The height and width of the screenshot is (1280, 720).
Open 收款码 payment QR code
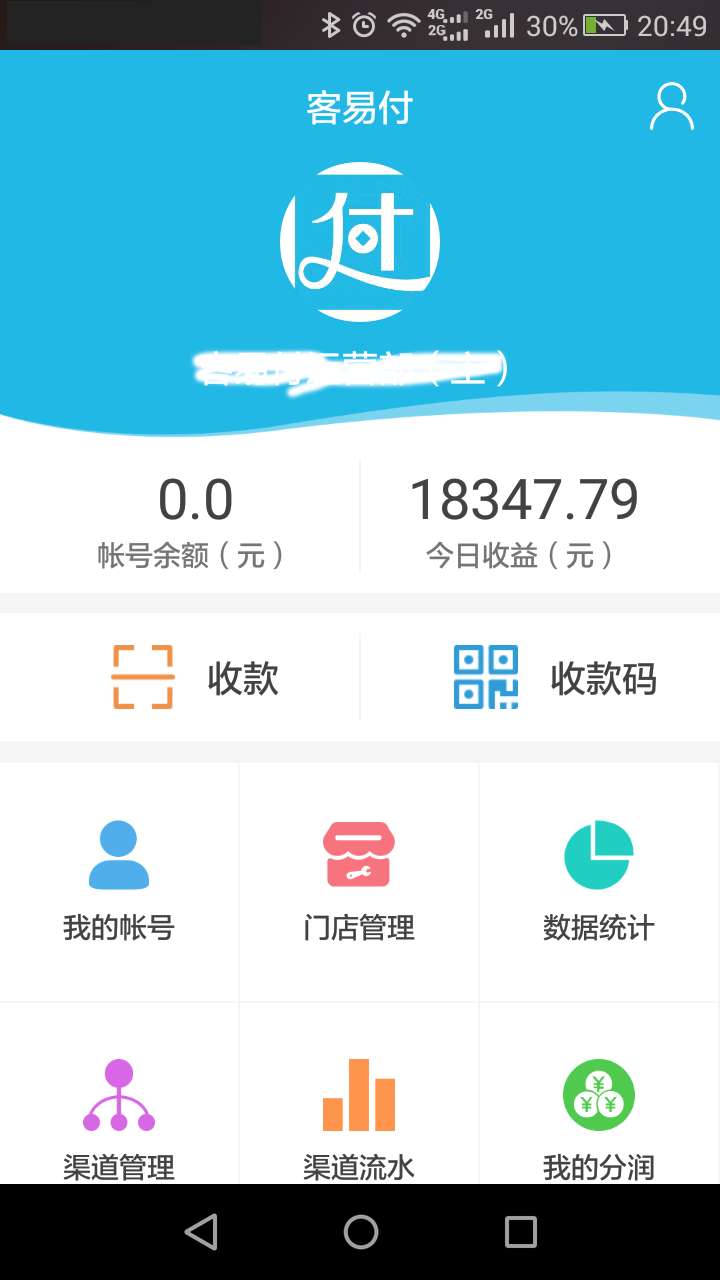coord(541,678)
